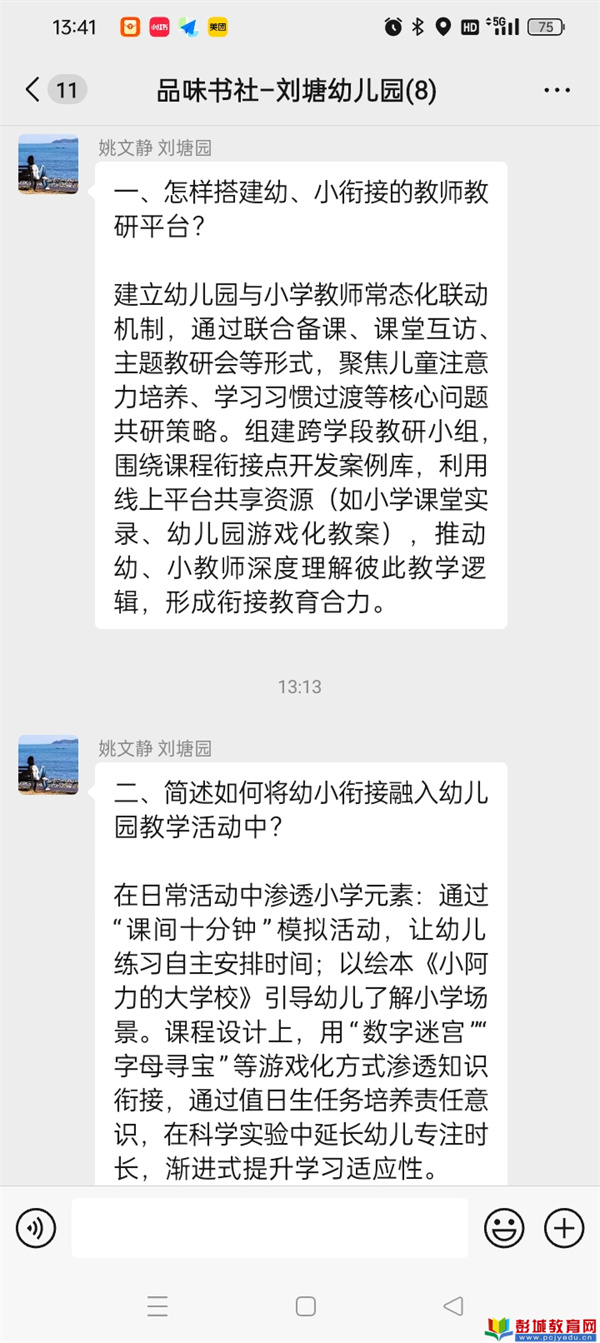600x1343 pixels.
Task: Open the emoji picker
Action: [504, 1228]
